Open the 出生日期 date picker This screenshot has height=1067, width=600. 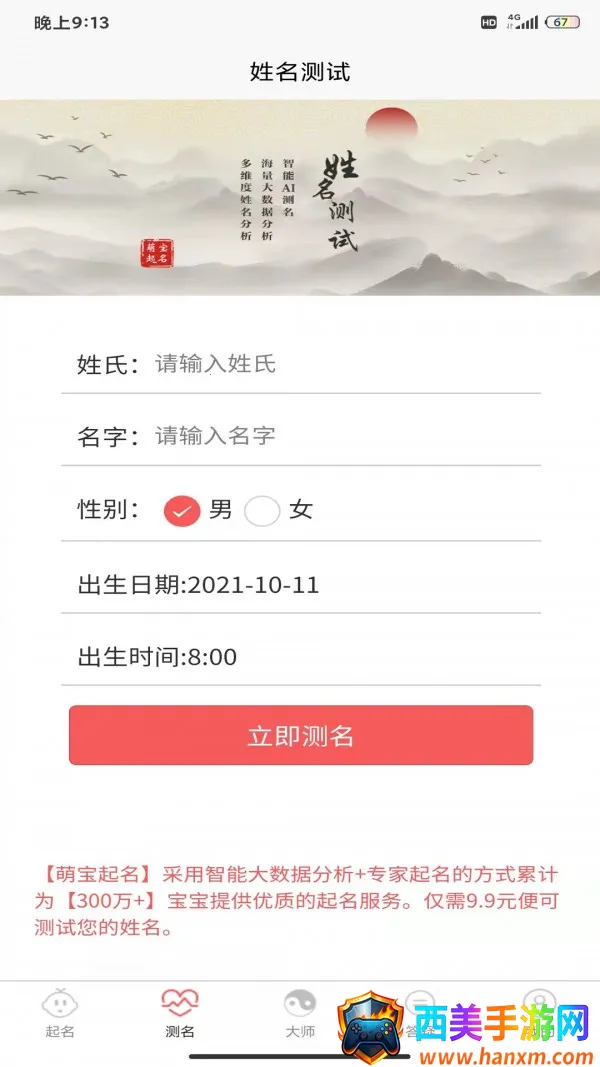(300, 585)
